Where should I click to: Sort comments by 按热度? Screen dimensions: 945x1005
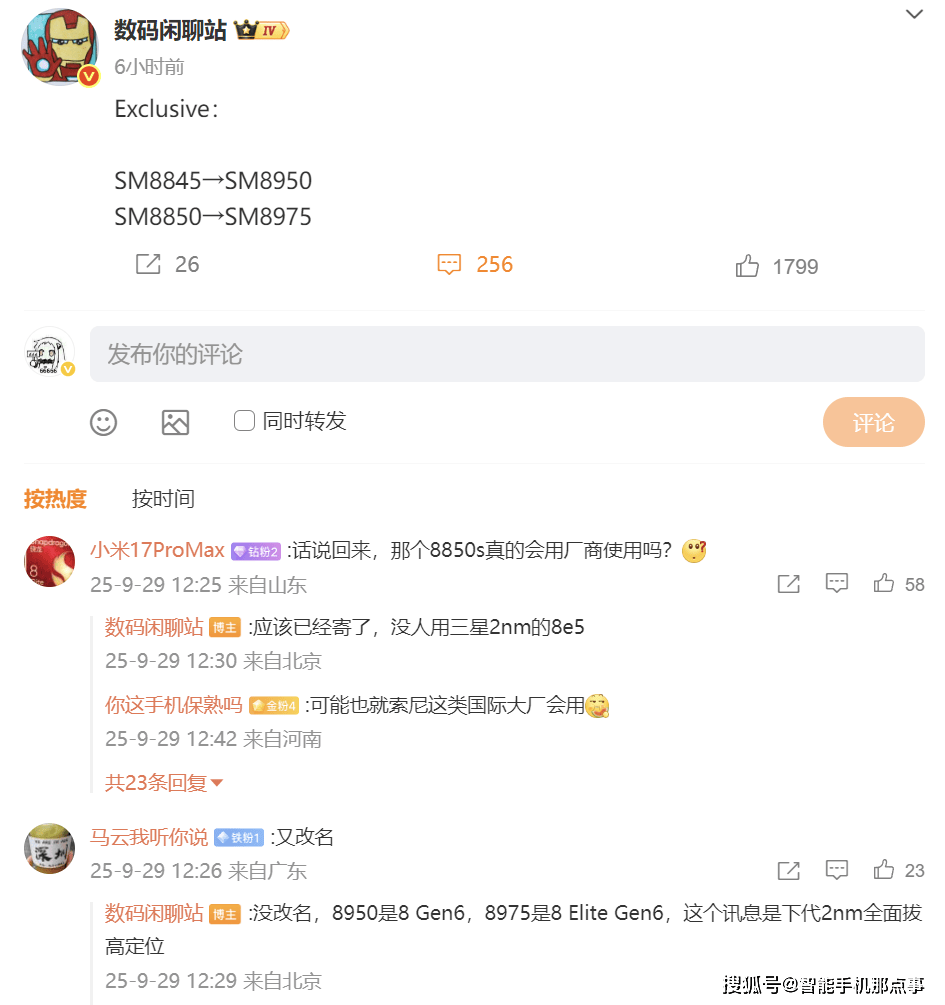click(56, 498)
